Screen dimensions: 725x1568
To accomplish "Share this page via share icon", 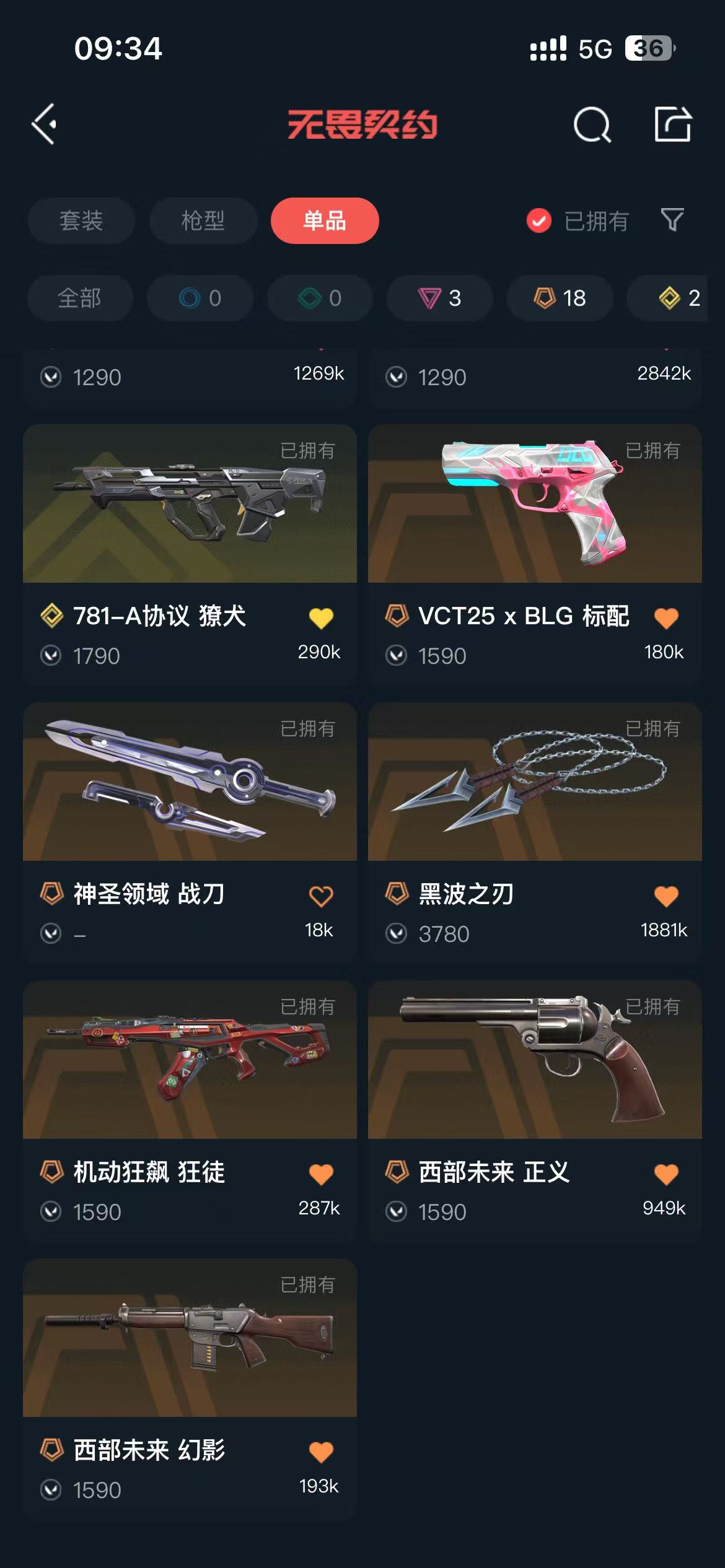I will tap(672, 124).
